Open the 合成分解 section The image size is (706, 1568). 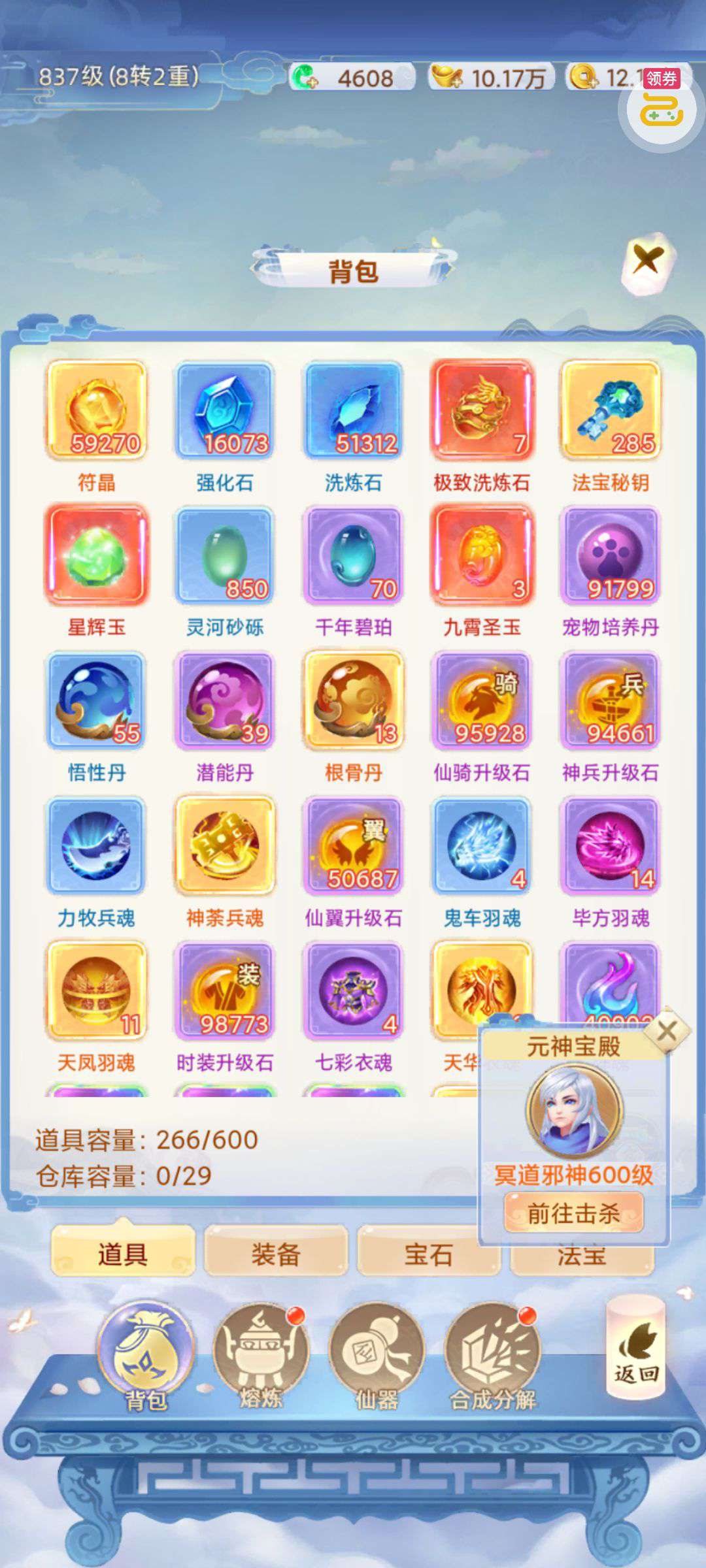492,1354
